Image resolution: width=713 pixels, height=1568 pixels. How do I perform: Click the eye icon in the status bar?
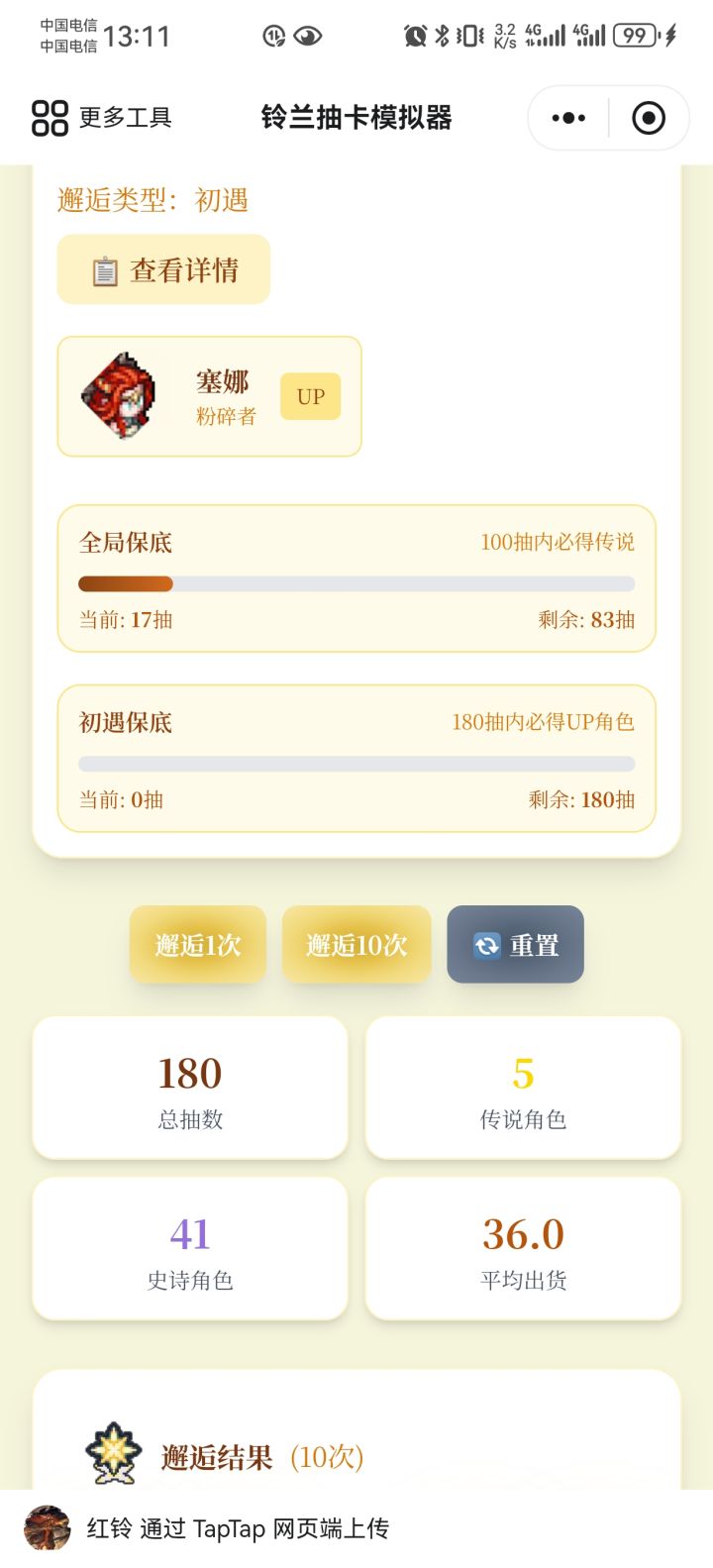pyautogui.click(x=307, y=34)
